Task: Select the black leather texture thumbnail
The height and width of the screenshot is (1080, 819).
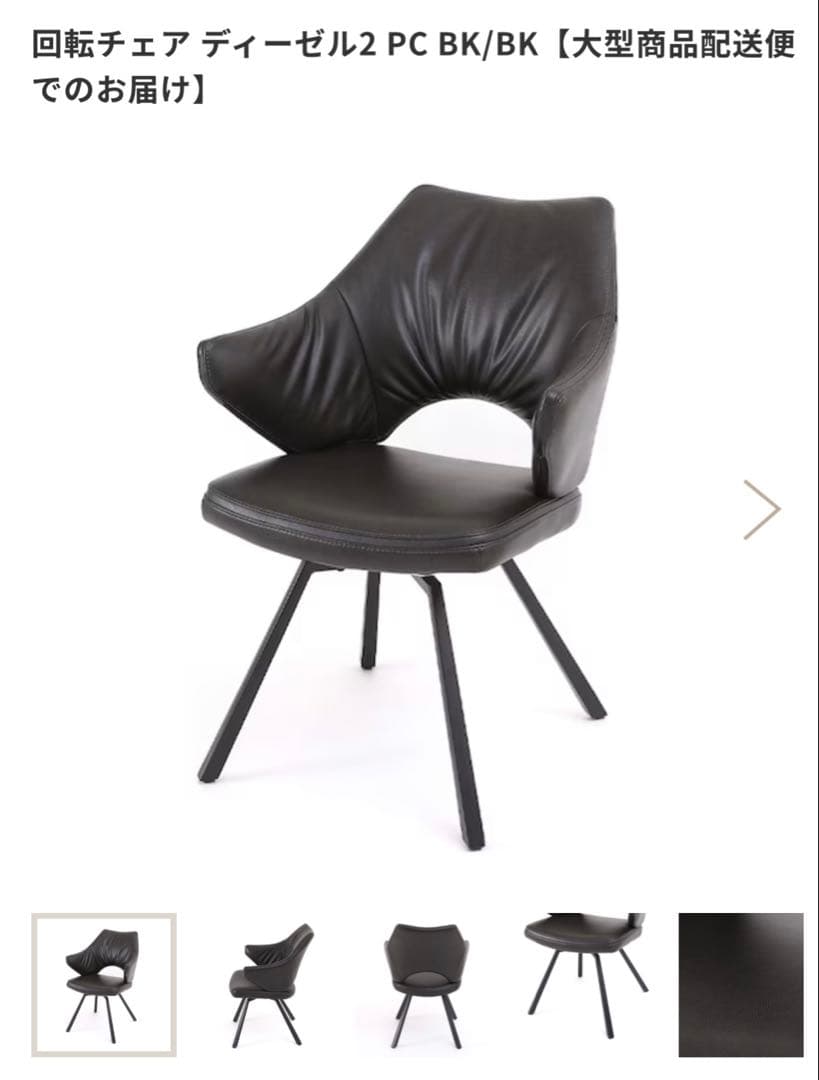Action: (x=740, y=984)
